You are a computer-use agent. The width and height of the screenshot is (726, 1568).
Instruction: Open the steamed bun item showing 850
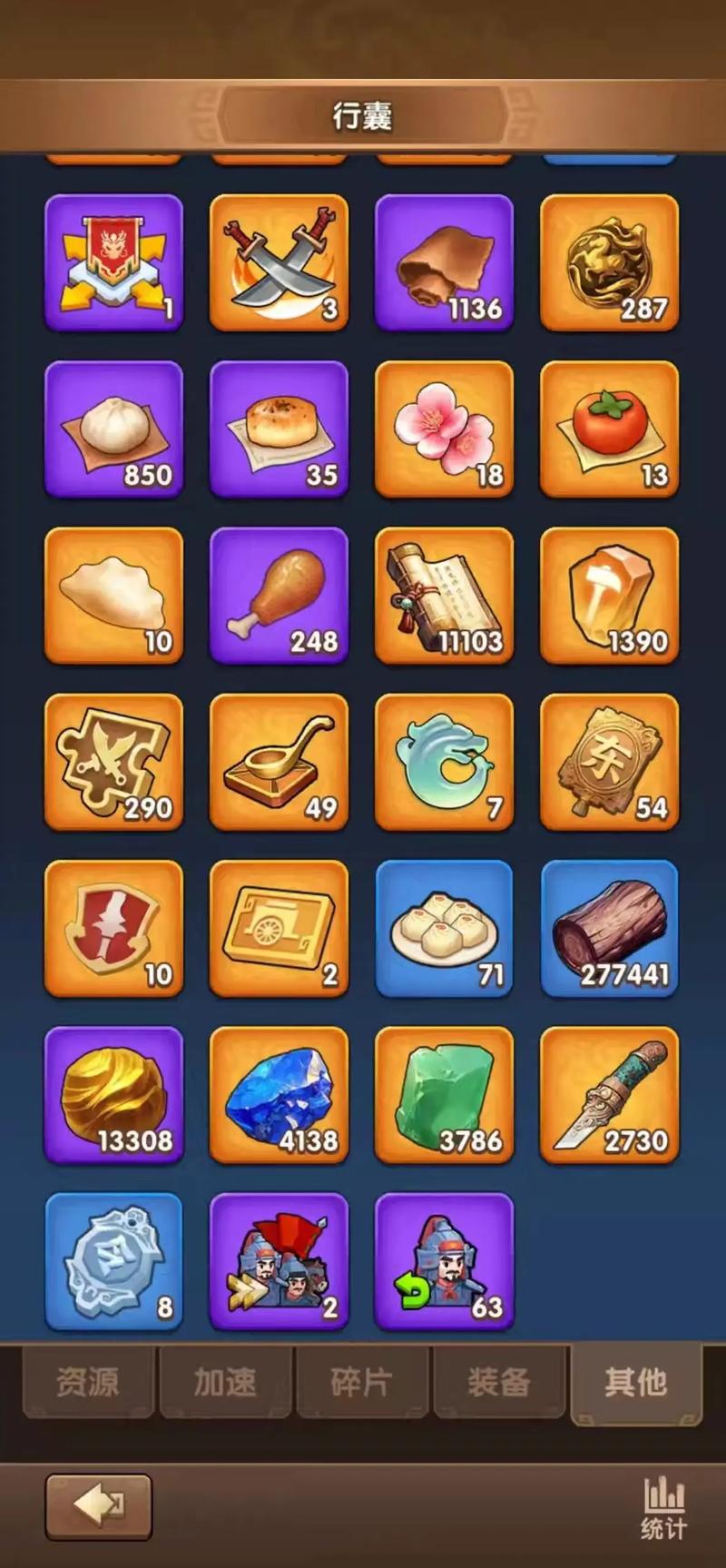113,429
